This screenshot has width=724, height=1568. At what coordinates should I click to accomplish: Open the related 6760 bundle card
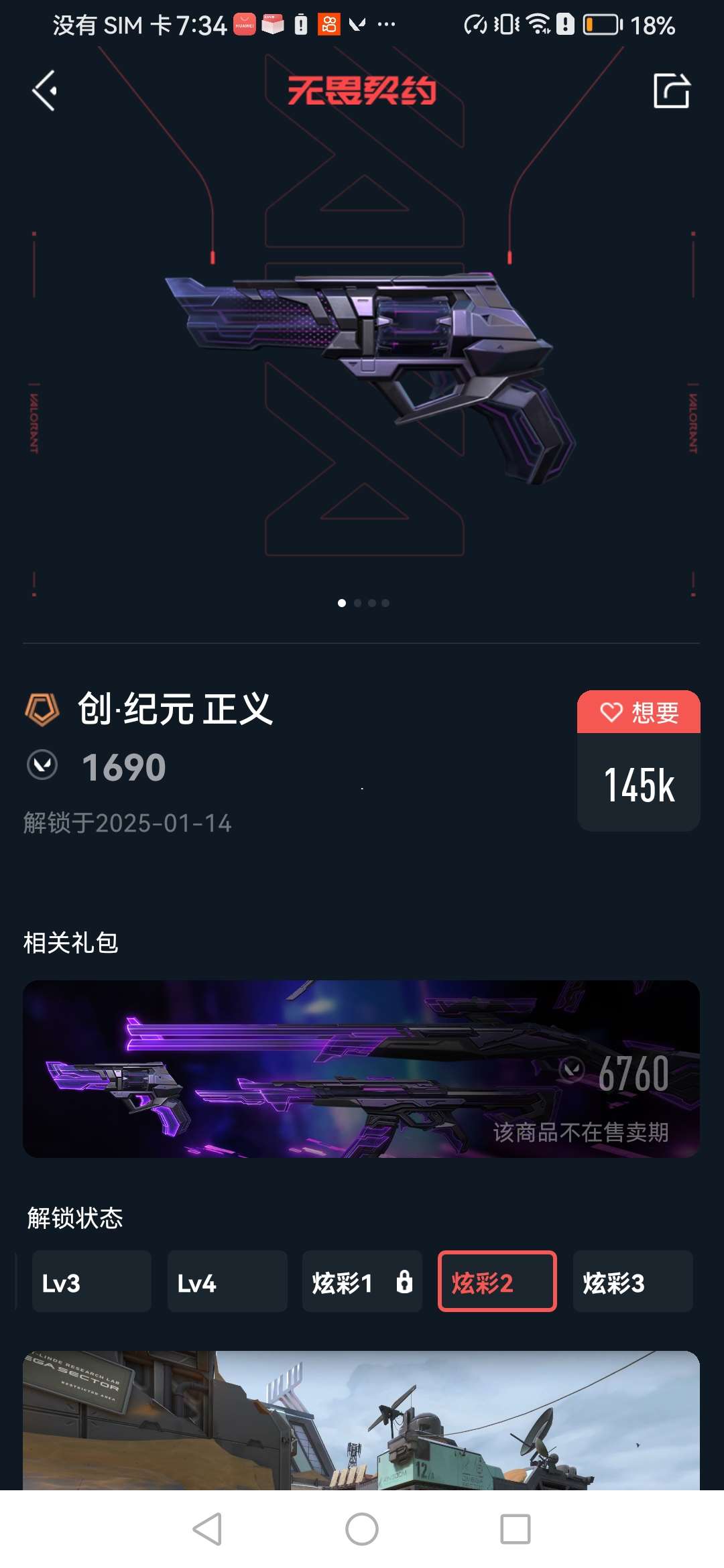[361, 1069]
